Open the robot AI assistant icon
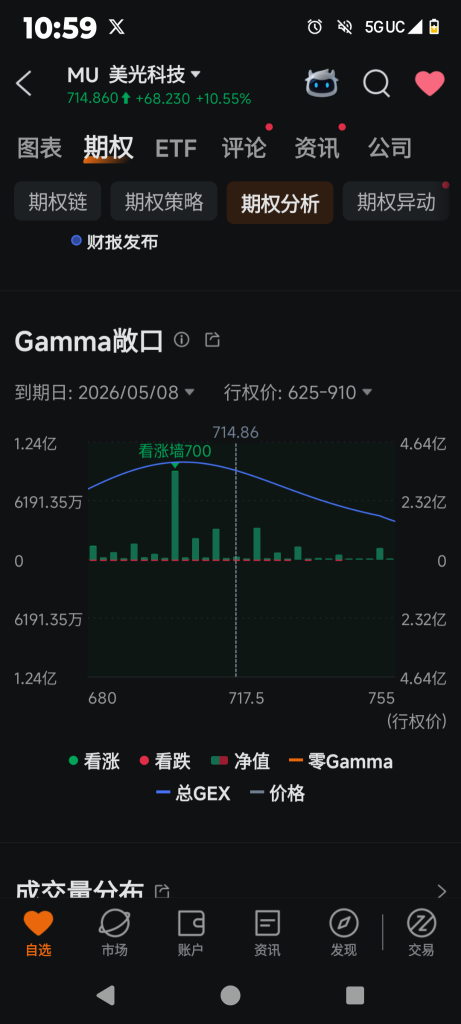The width and height of the screenshot is (461, 1024). 321,84
